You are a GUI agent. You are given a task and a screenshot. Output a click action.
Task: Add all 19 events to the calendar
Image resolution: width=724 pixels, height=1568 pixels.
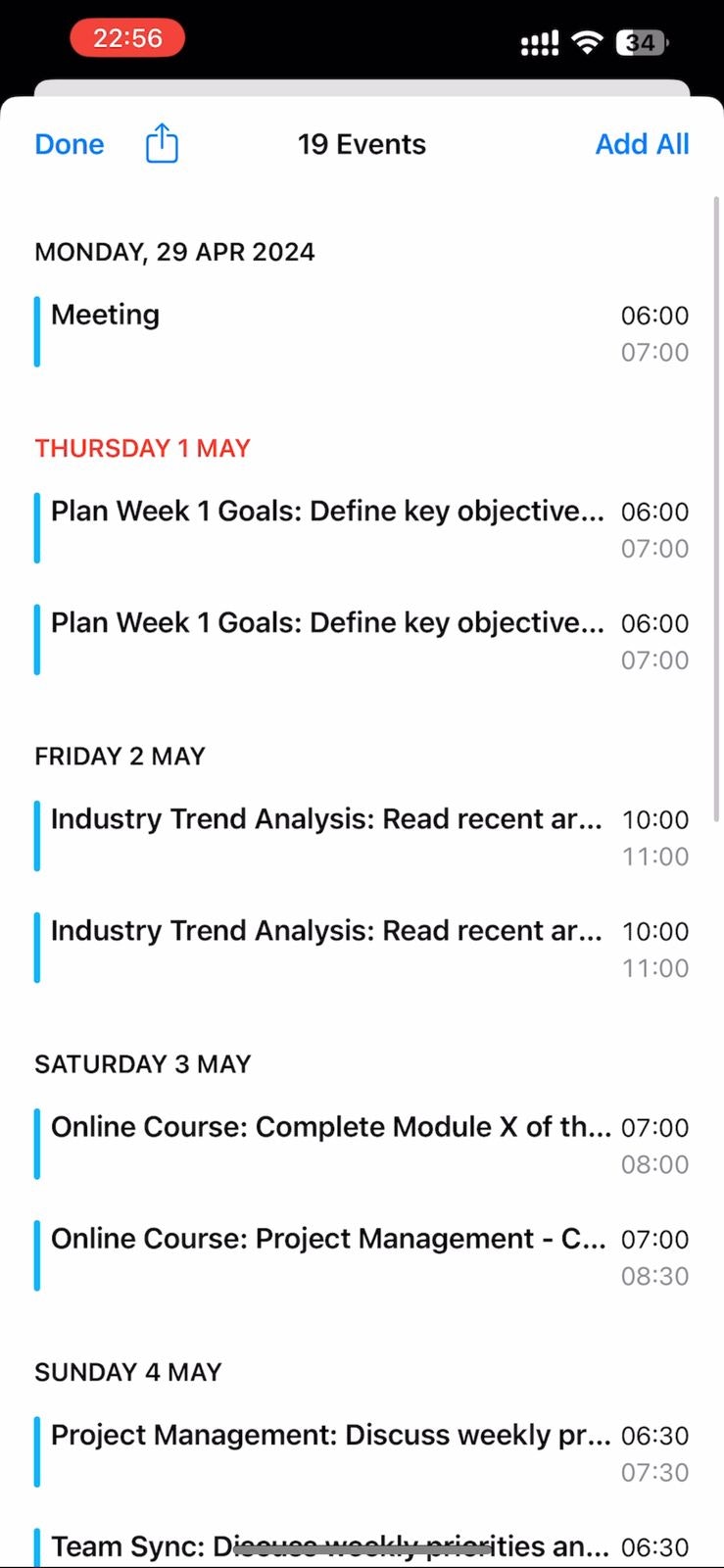642,144
